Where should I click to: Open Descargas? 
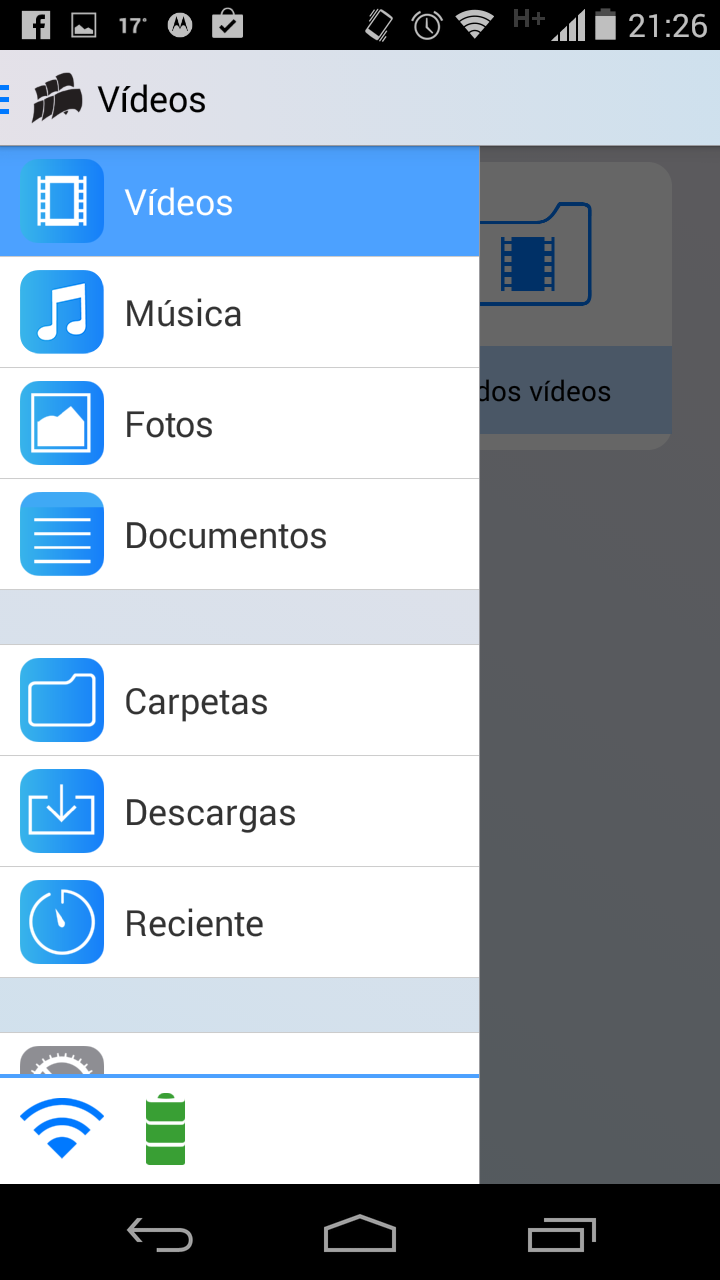tap(240, 811)
